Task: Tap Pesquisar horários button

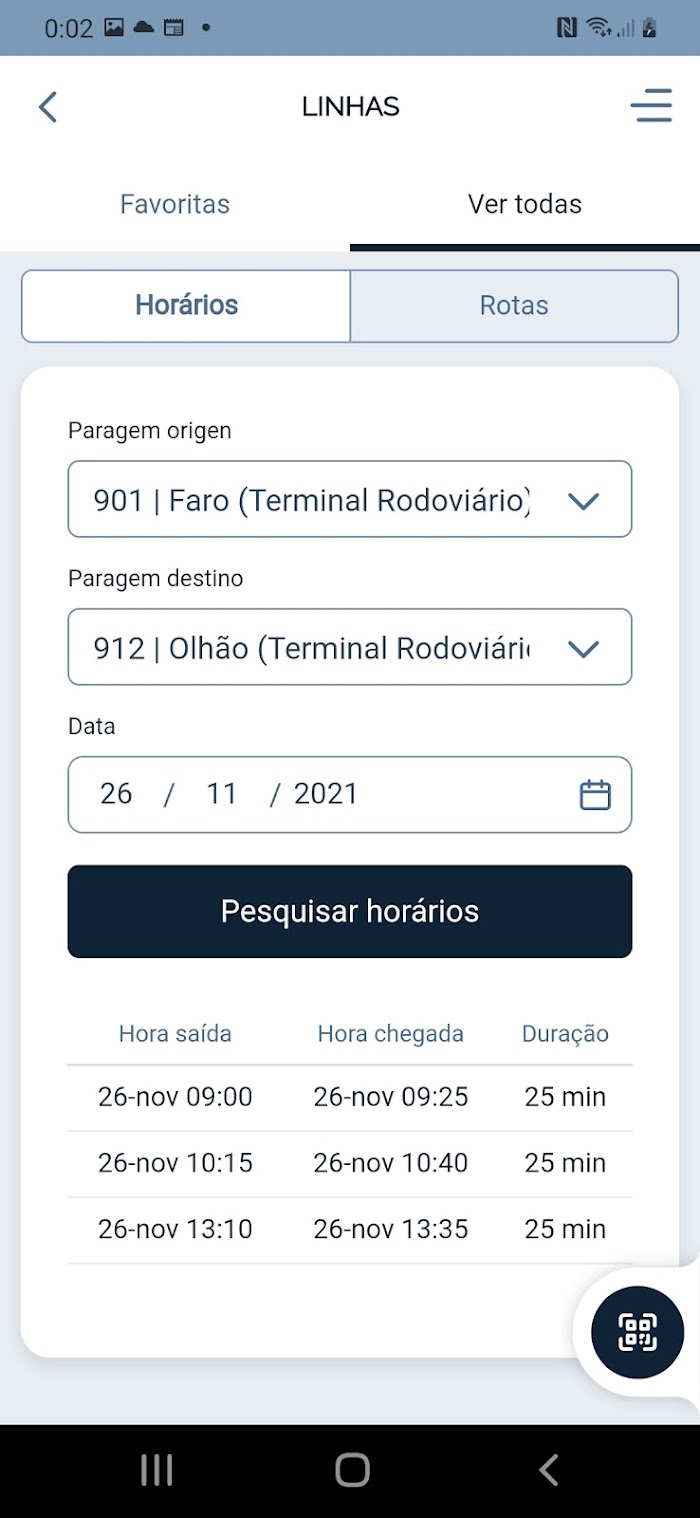Action: point(350,911)
